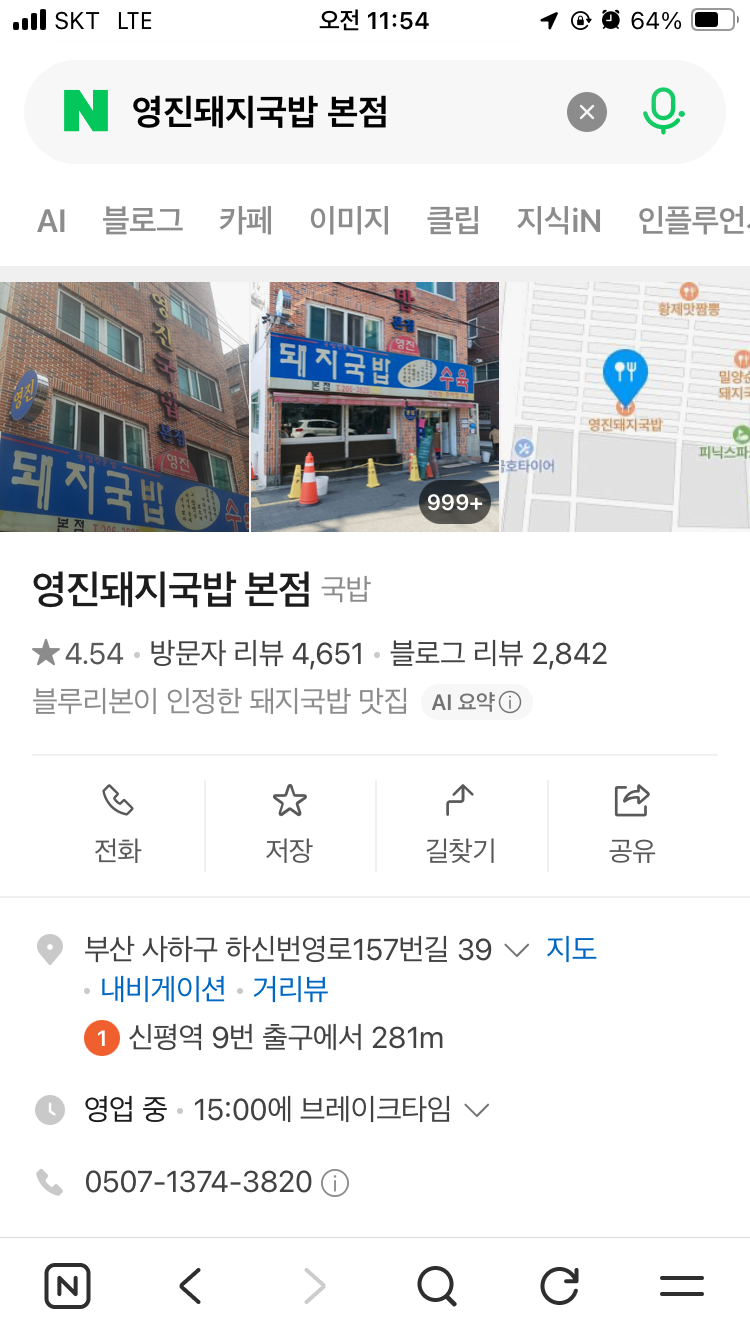Open the 내비게이션 link

[163, 990]
